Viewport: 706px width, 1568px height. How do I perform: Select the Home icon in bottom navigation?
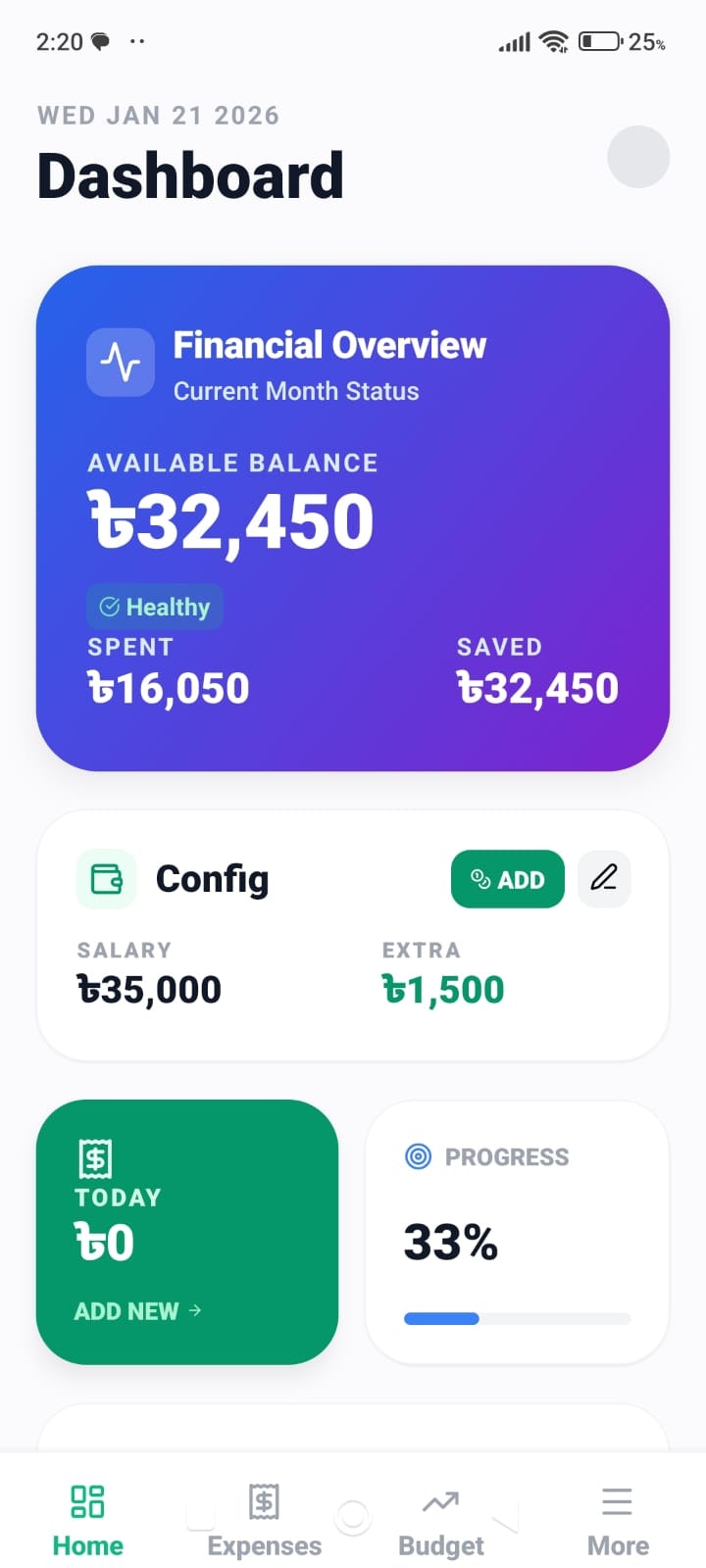pyautogui.click(x=87, y=1500)
